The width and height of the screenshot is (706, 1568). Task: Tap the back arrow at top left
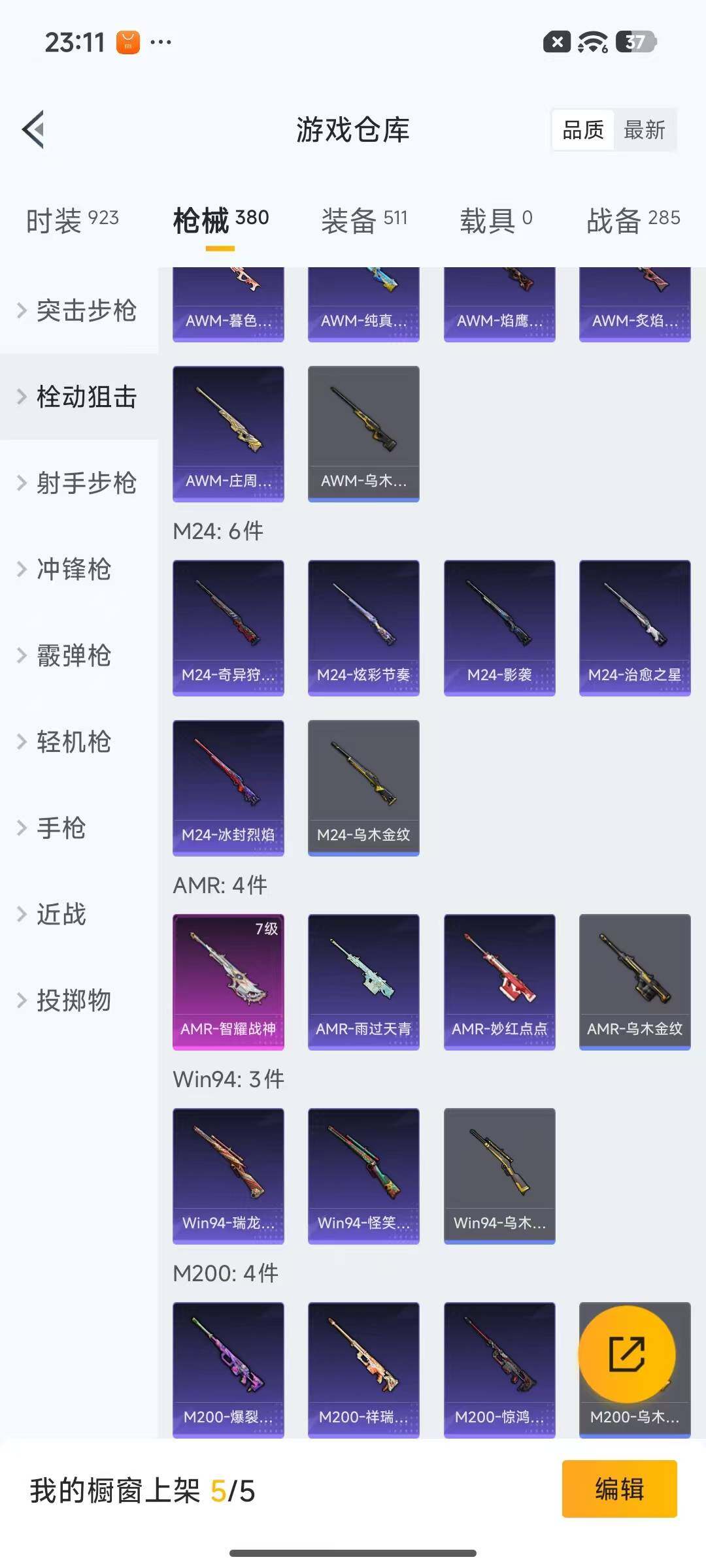click(x=31, y=129)
